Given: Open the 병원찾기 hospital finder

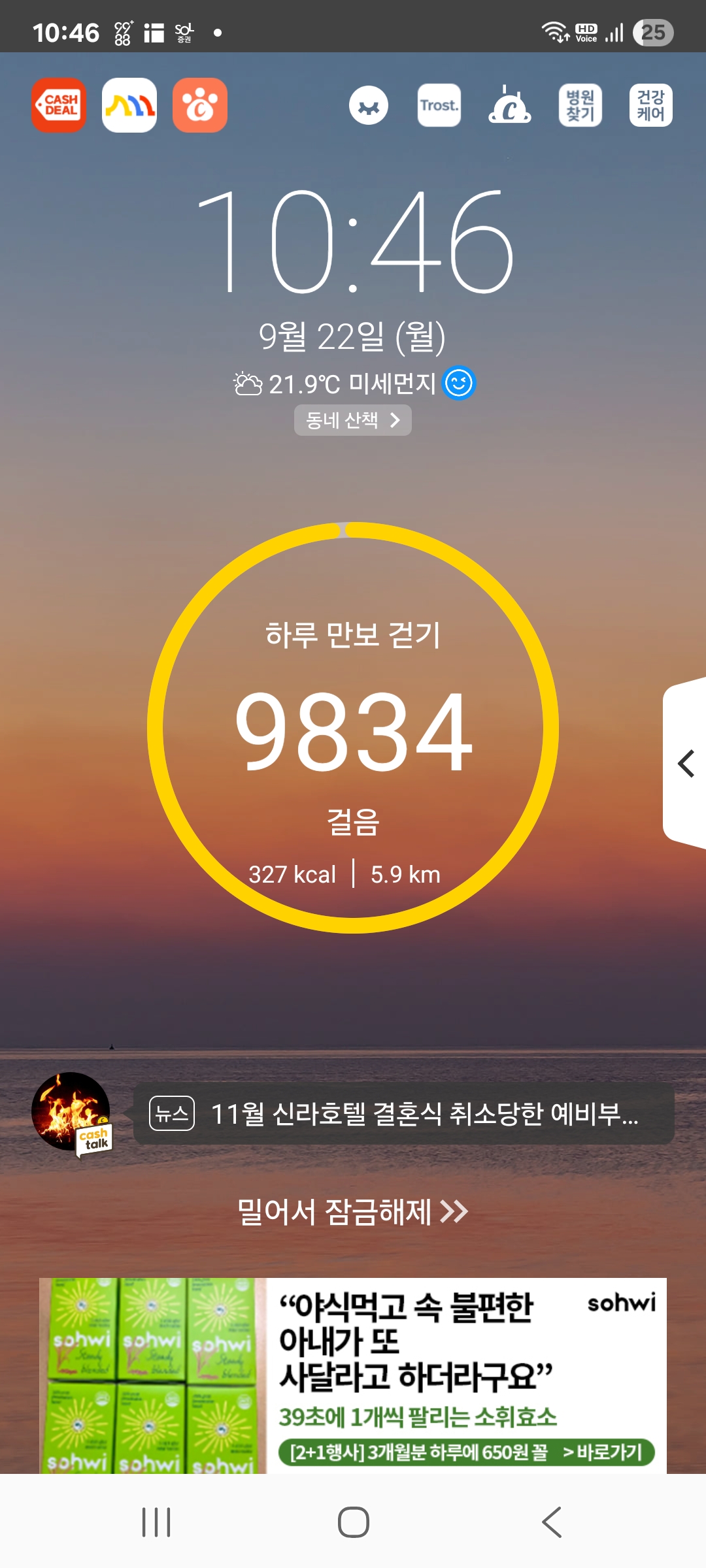Looking at the screenshot, I should (x=580, y=105).
